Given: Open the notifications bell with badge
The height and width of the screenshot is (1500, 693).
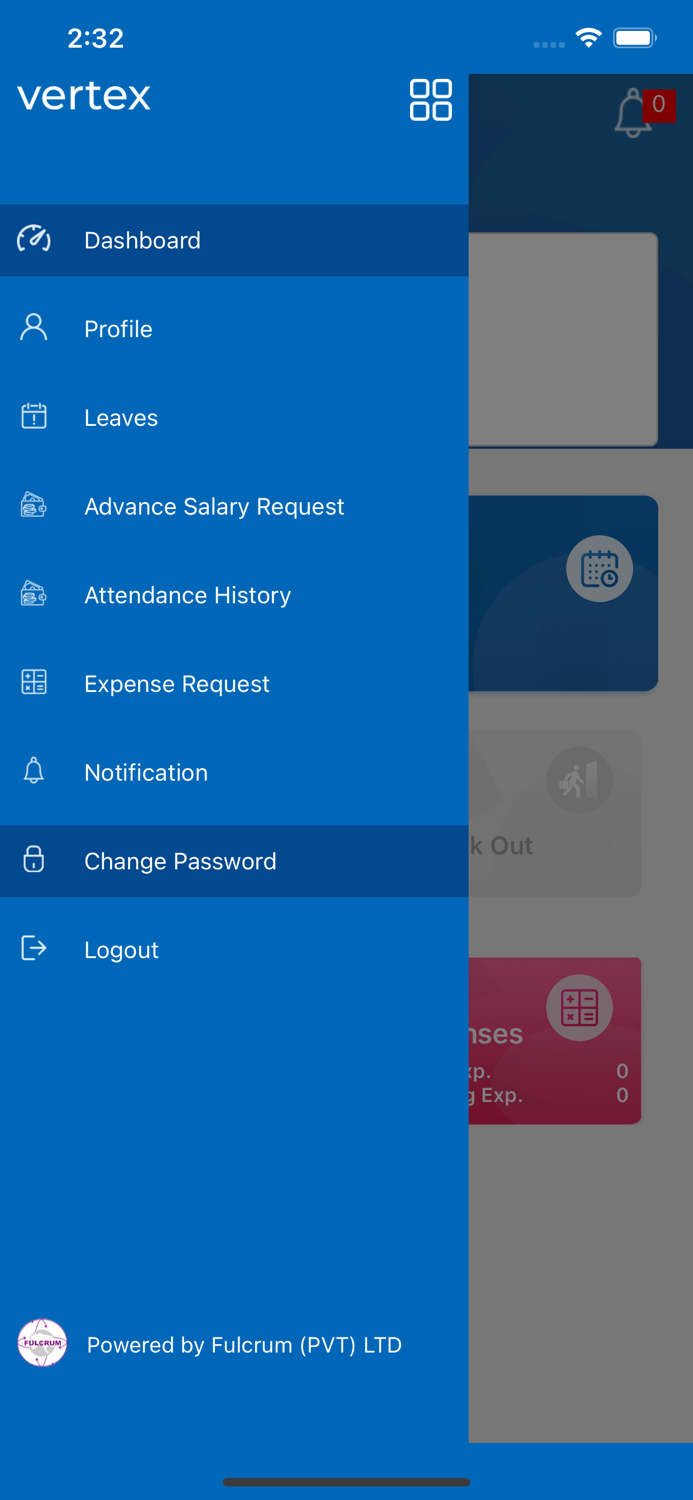Looking at the screenshot, I should coord(642,112).
